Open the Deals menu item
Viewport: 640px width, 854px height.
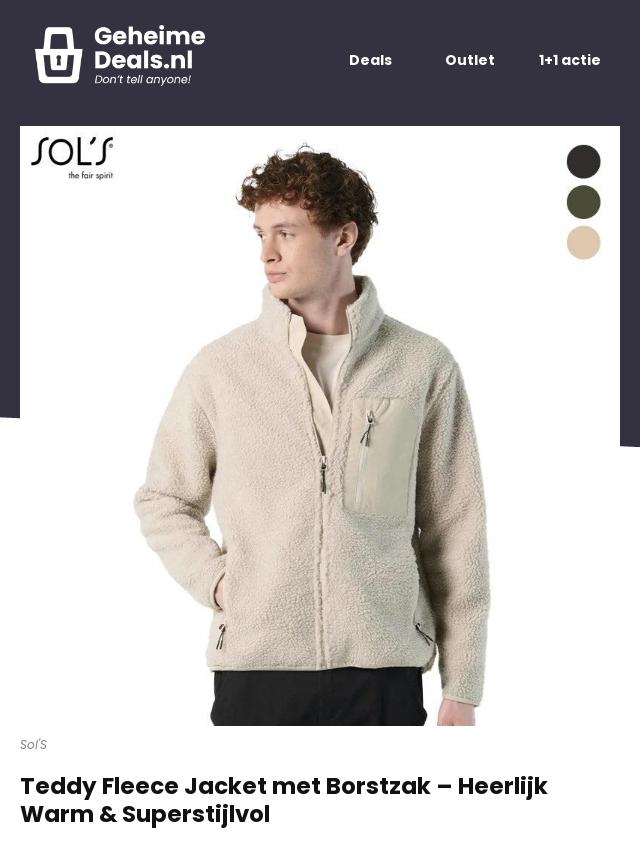[370, 60]
